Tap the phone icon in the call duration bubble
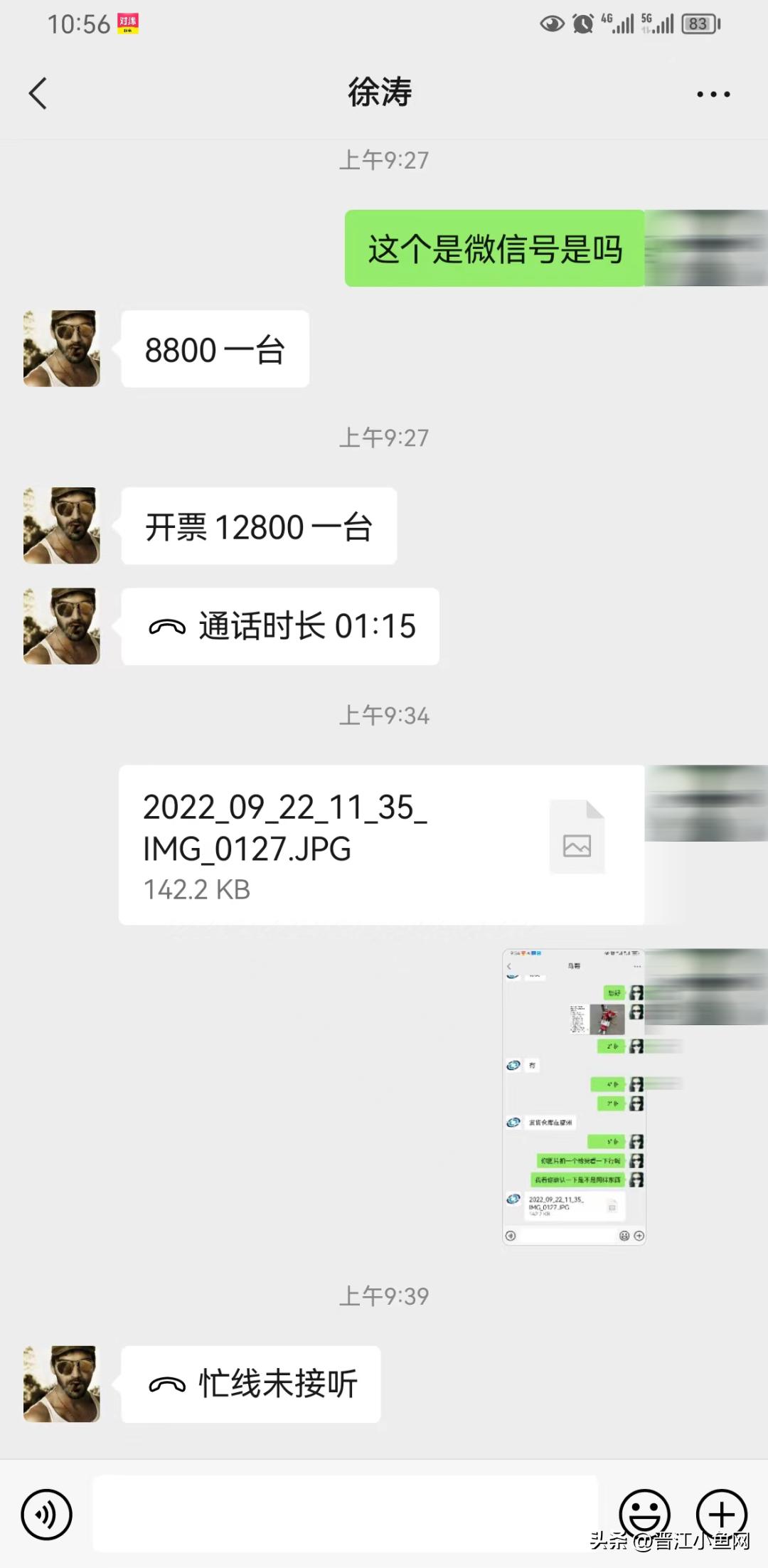Viewport: 768px width, 1568px height. pyautogui.click(x=169, y=626)
